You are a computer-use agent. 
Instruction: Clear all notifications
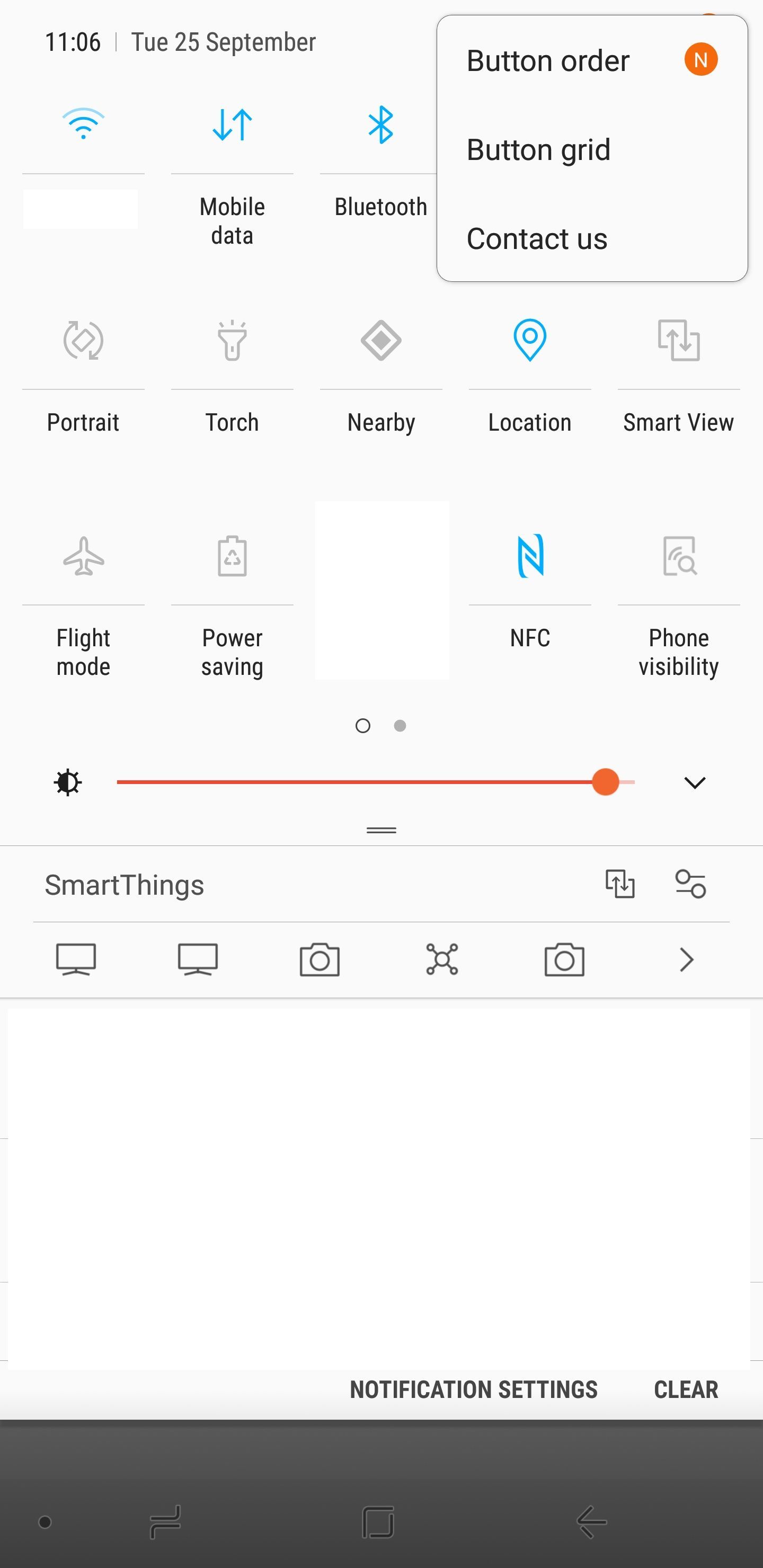point(686,1389)
